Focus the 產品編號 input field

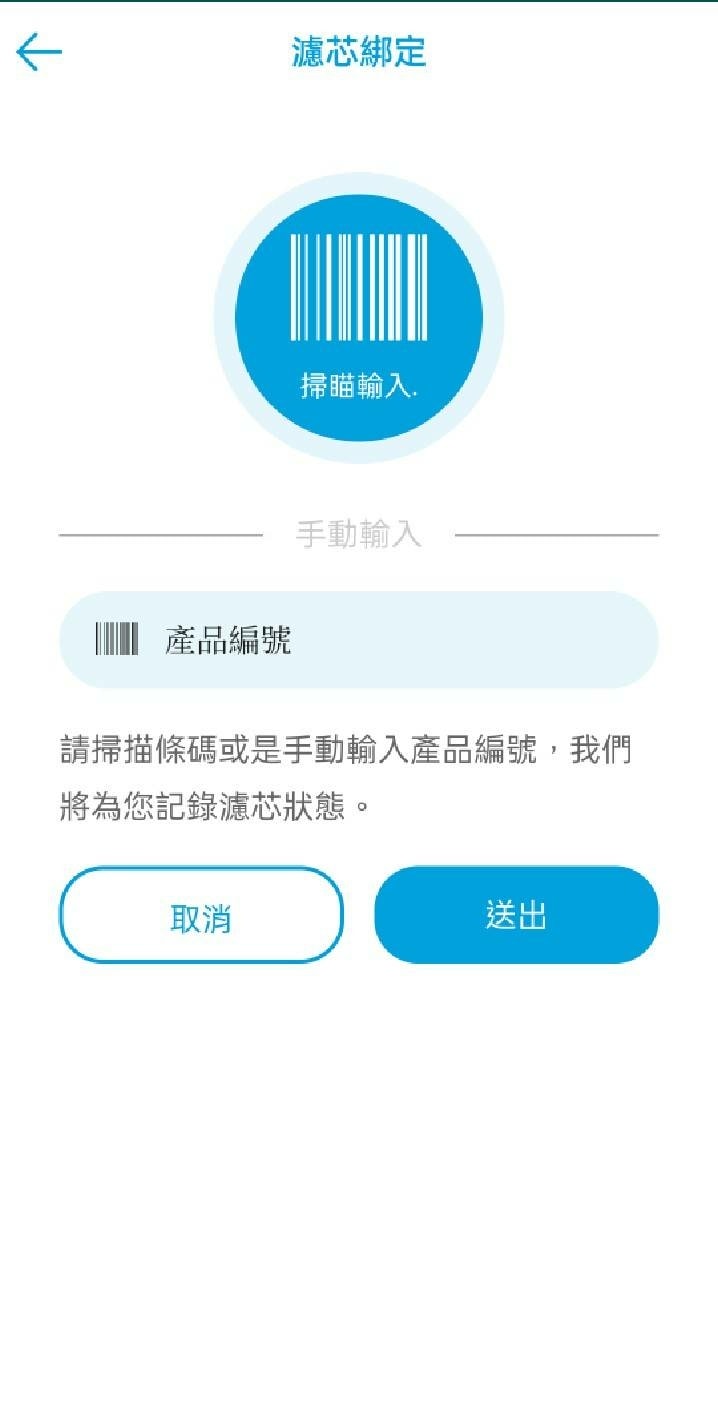(x=380, y=640)
